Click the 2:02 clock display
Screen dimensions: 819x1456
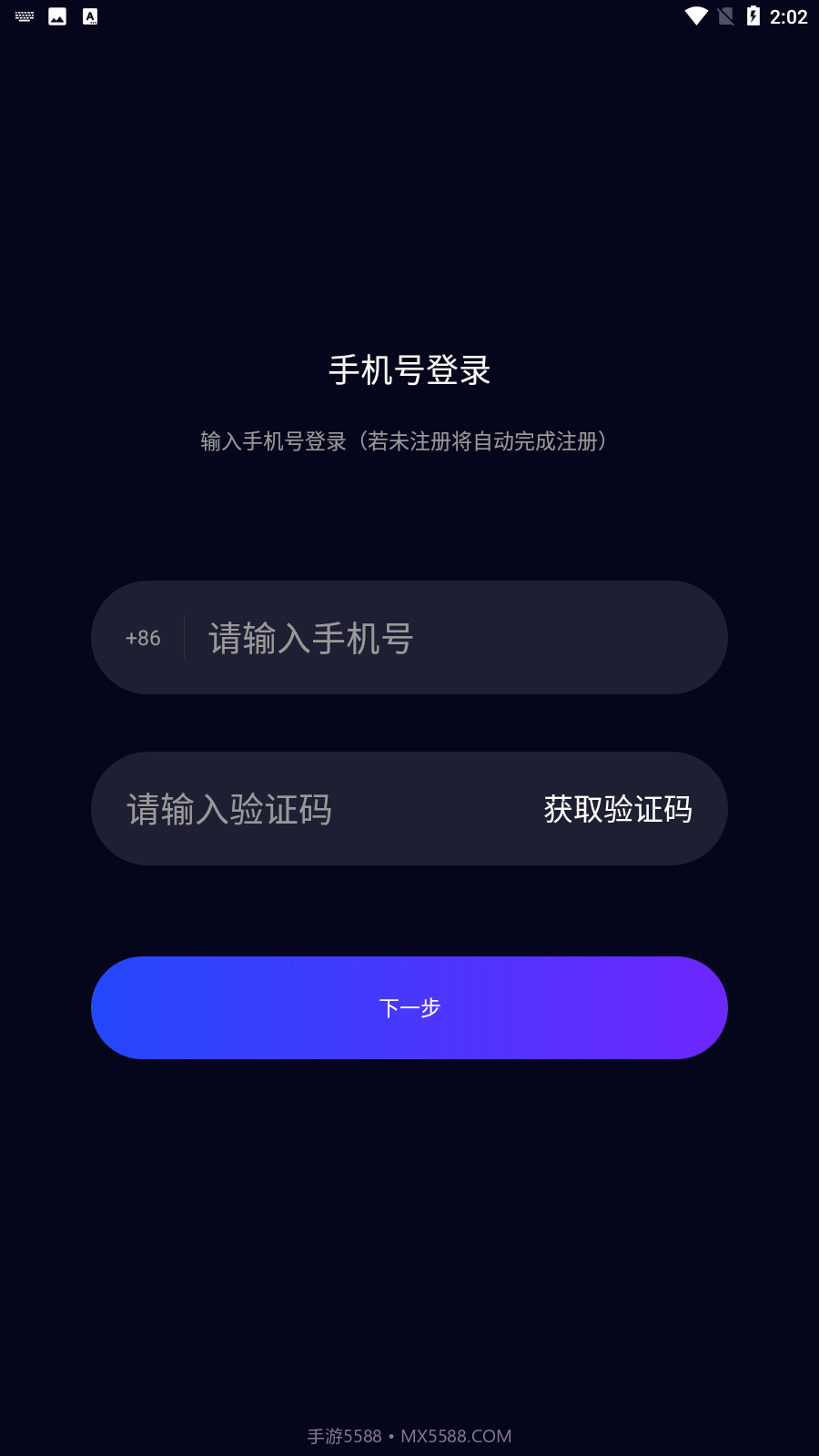[788, 15]
